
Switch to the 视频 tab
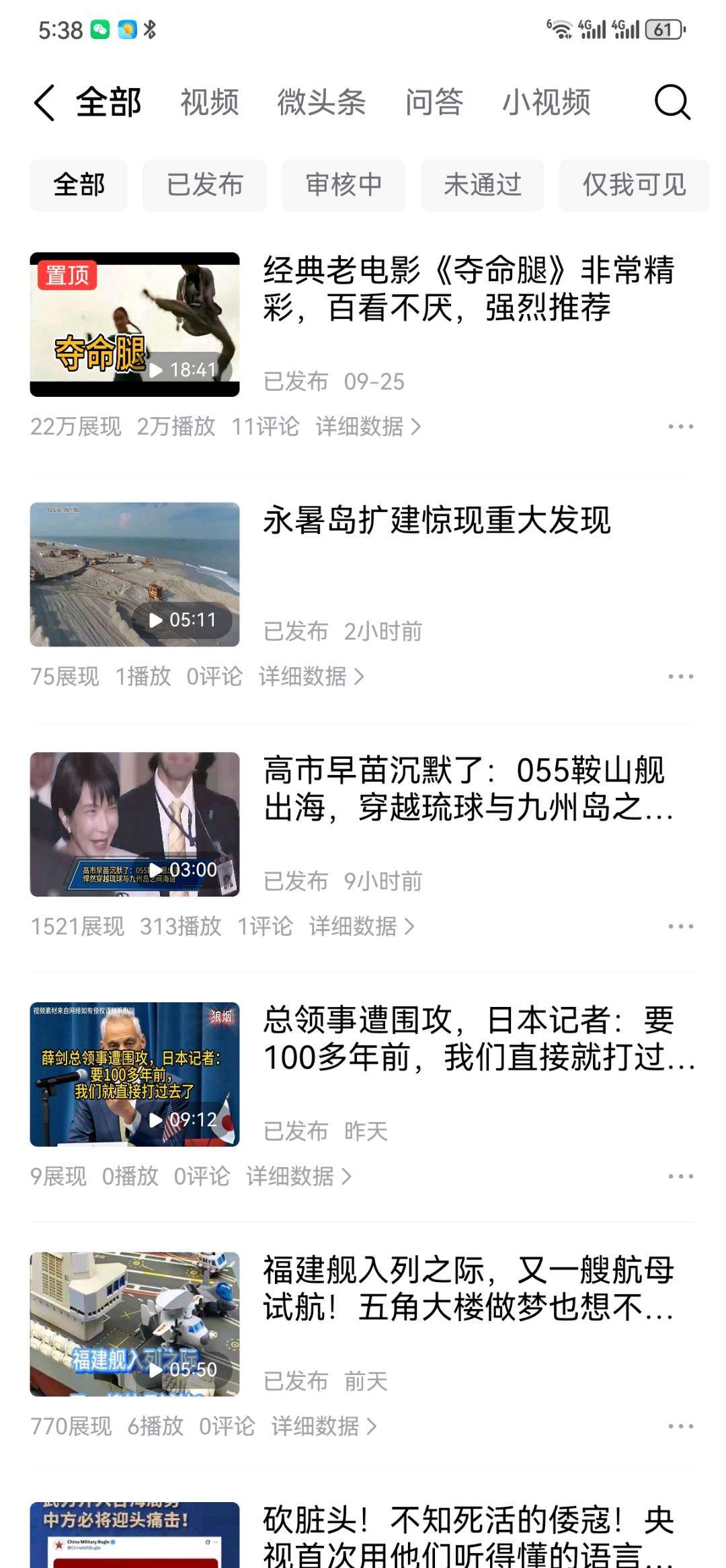tap(209, 103)
